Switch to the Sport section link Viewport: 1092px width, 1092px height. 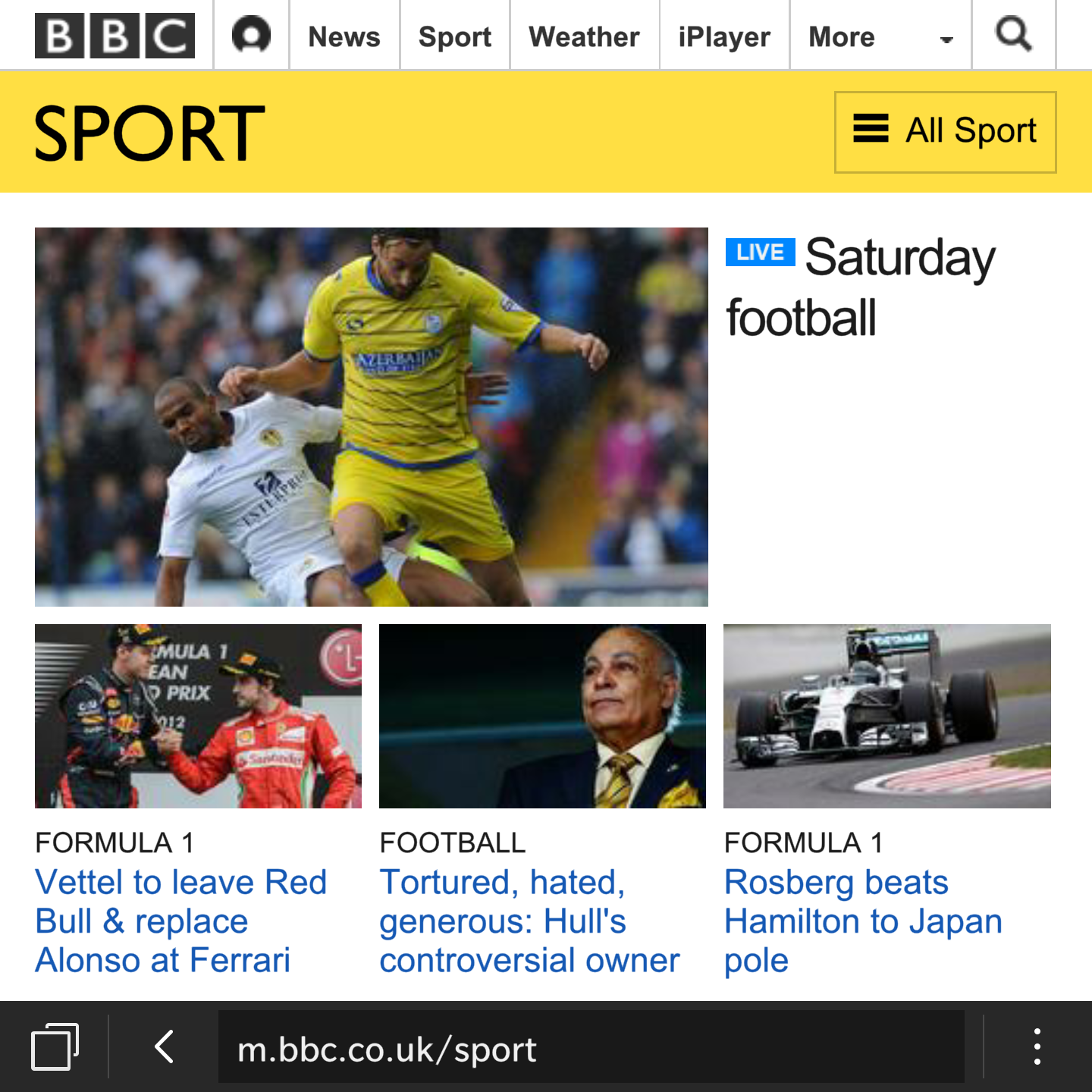(455, 36)
